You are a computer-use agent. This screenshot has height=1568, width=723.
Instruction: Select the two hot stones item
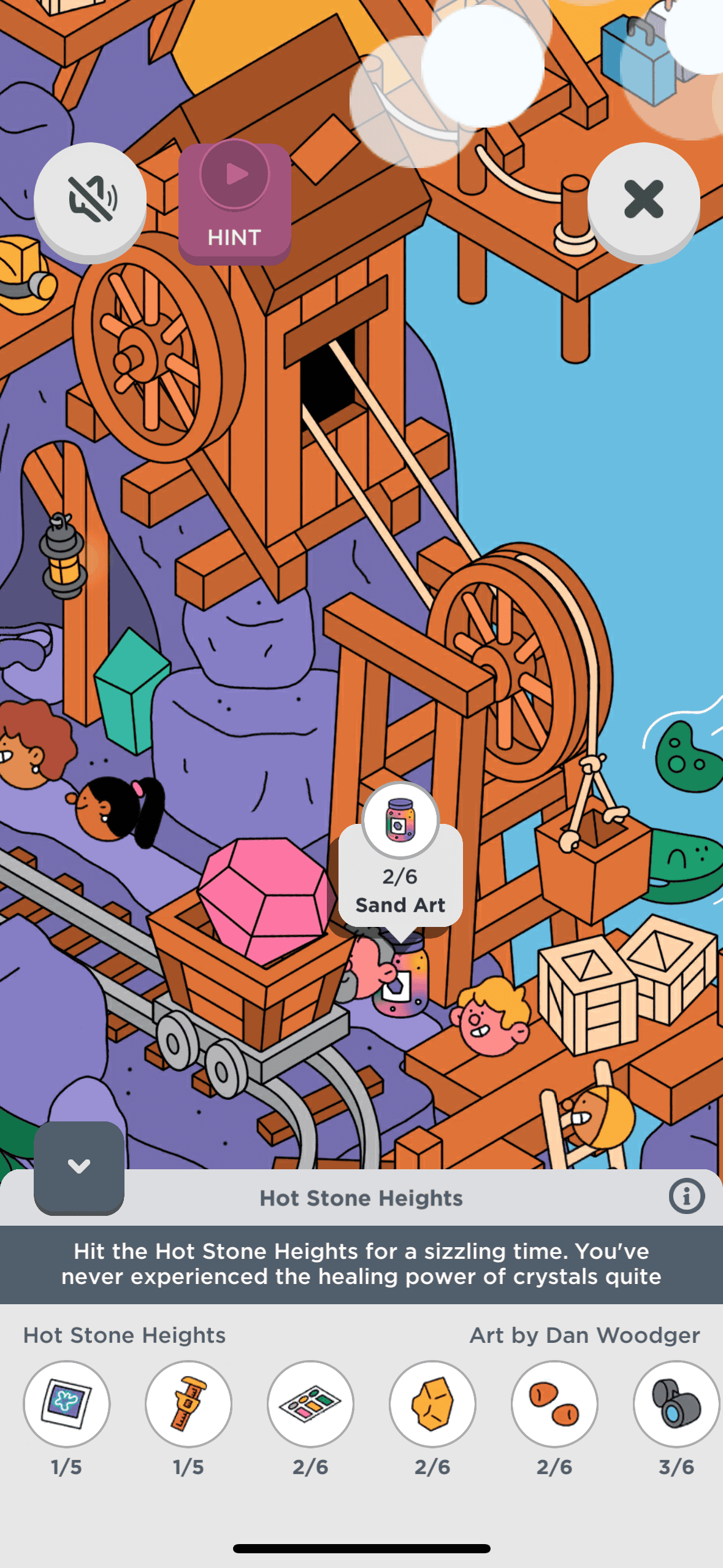click(554, 1403)
